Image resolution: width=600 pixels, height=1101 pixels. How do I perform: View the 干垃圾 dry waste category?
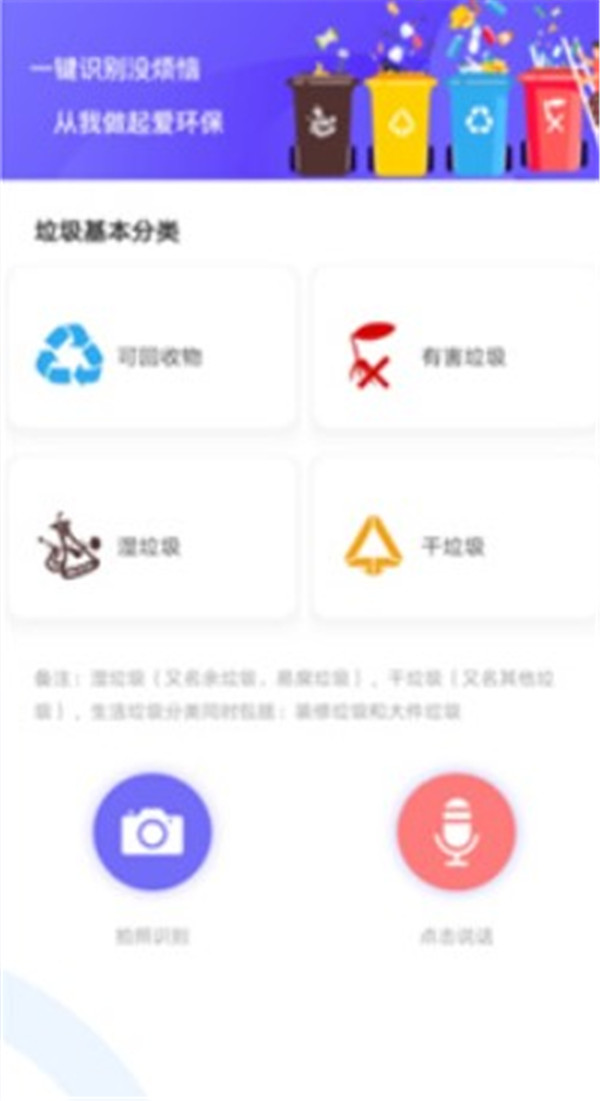click(x=454, y=538)
